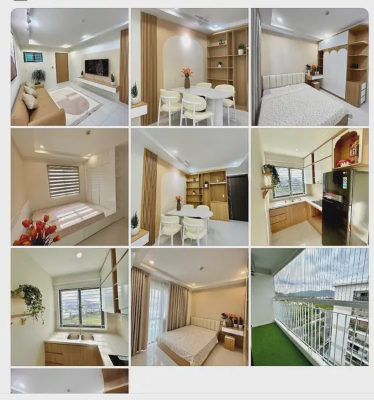The height and width of the screenshot is (400, 374).
Task: View the kitchen sink photo with hanging plant
Action: coord(70,307)
